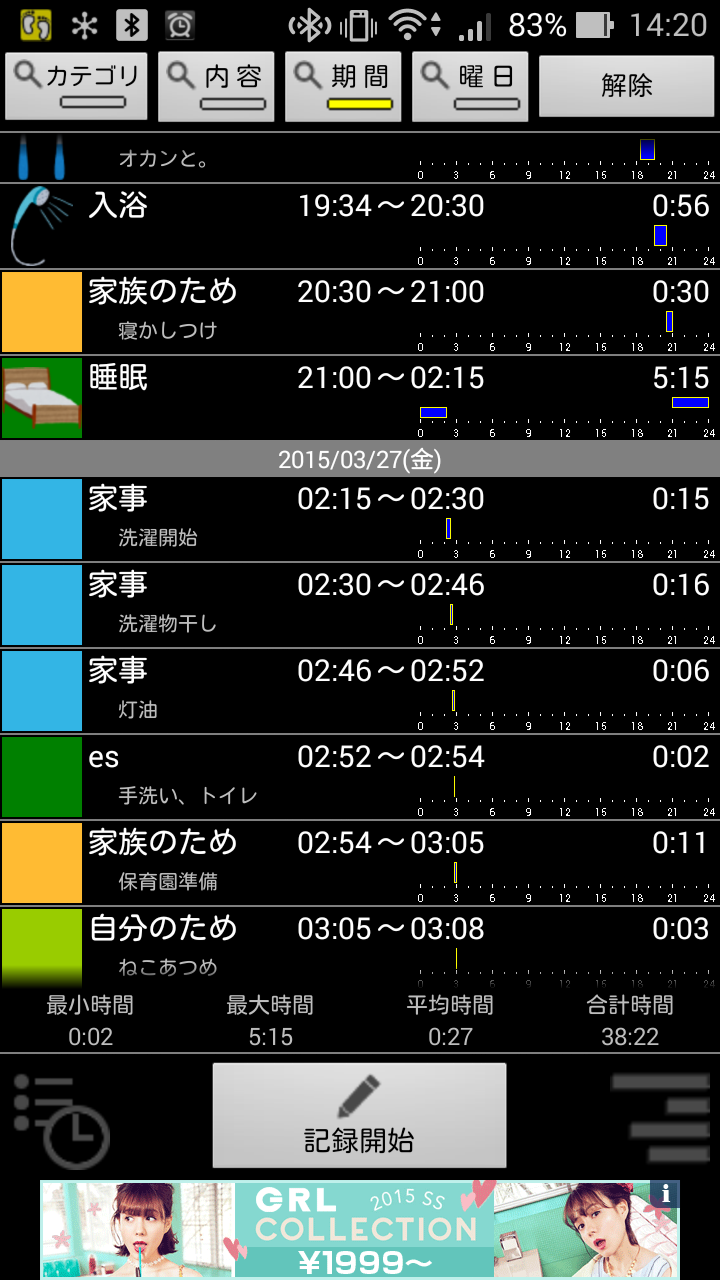720x1280 pixels.
Task: Open the ねこあつめ entry
Action: tap(360, 946)
